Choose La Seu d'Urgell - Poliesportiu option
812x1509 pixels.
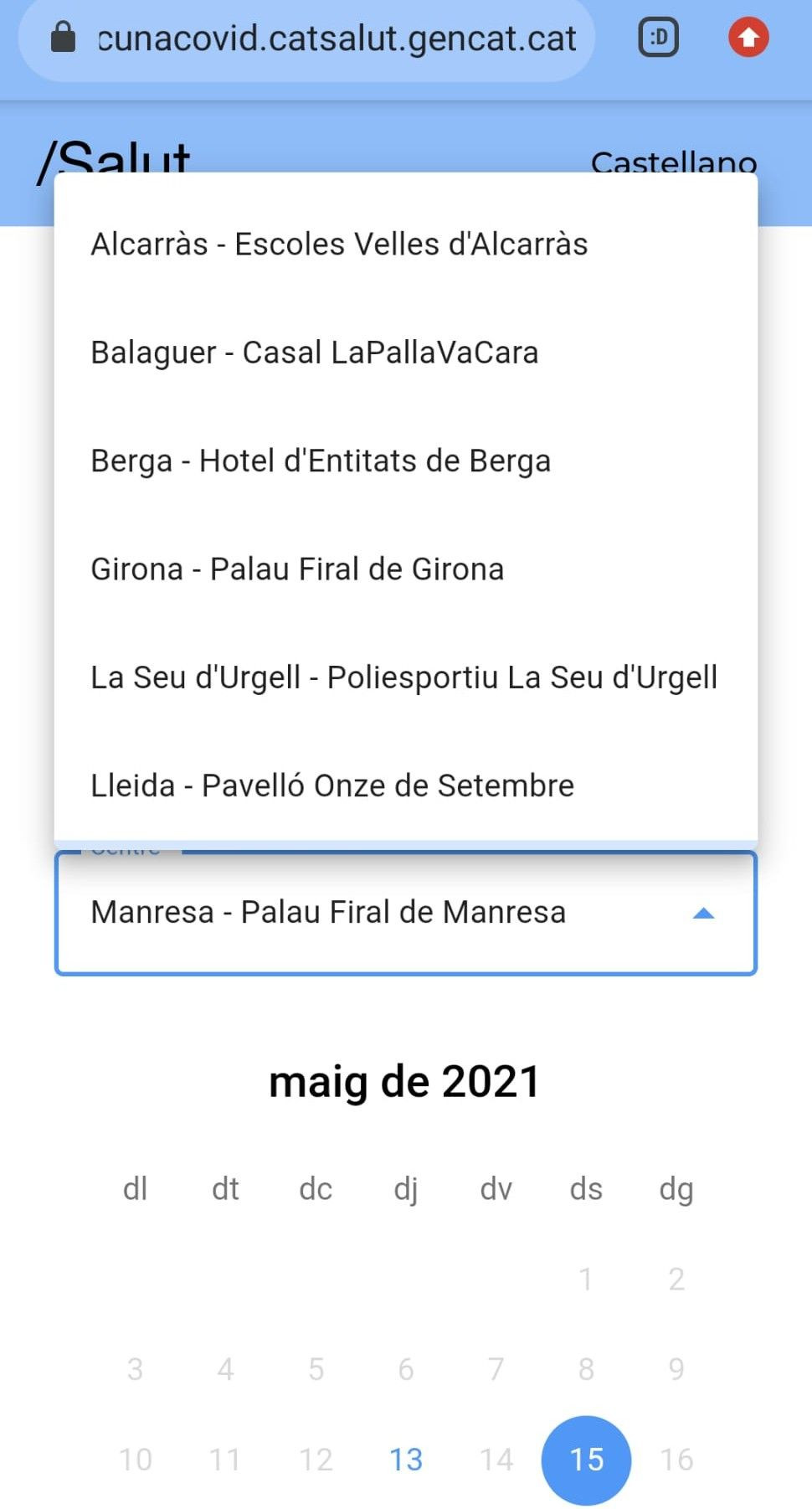click(x=403, y=677)
